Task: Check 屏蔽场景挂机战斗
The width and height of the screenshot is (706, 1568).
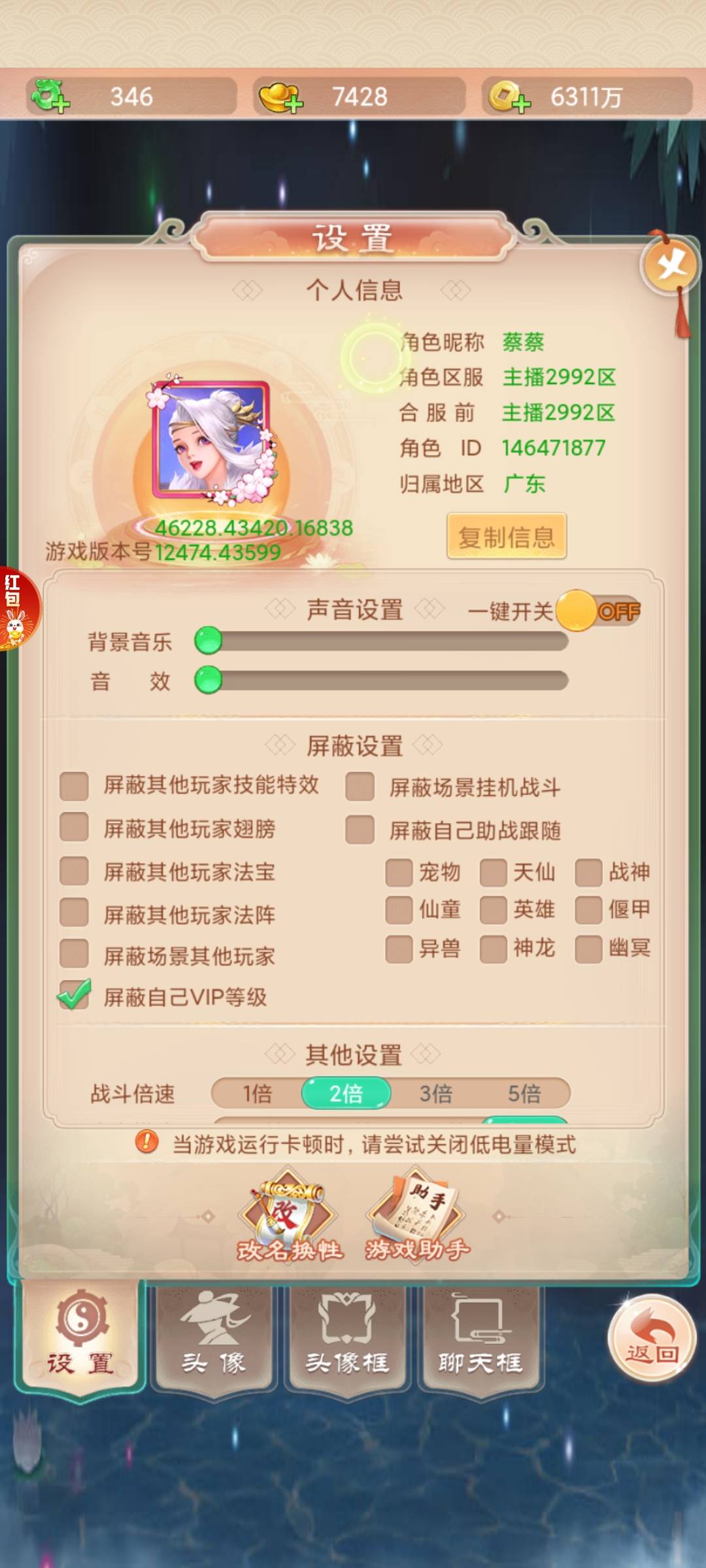Action: coord(360,787)
